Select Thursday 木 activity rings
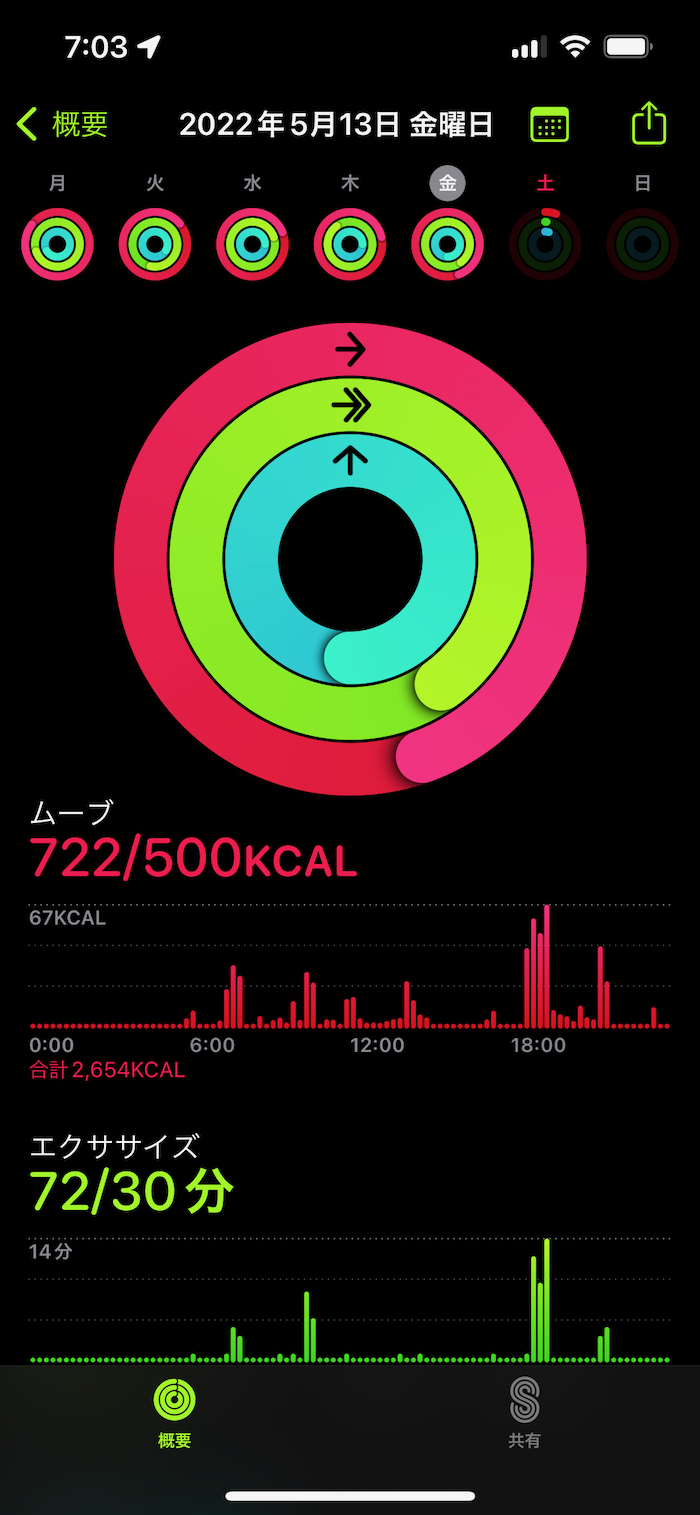Image resolution: width=700 pixels, height=1515 pixels. coord(350,244)
